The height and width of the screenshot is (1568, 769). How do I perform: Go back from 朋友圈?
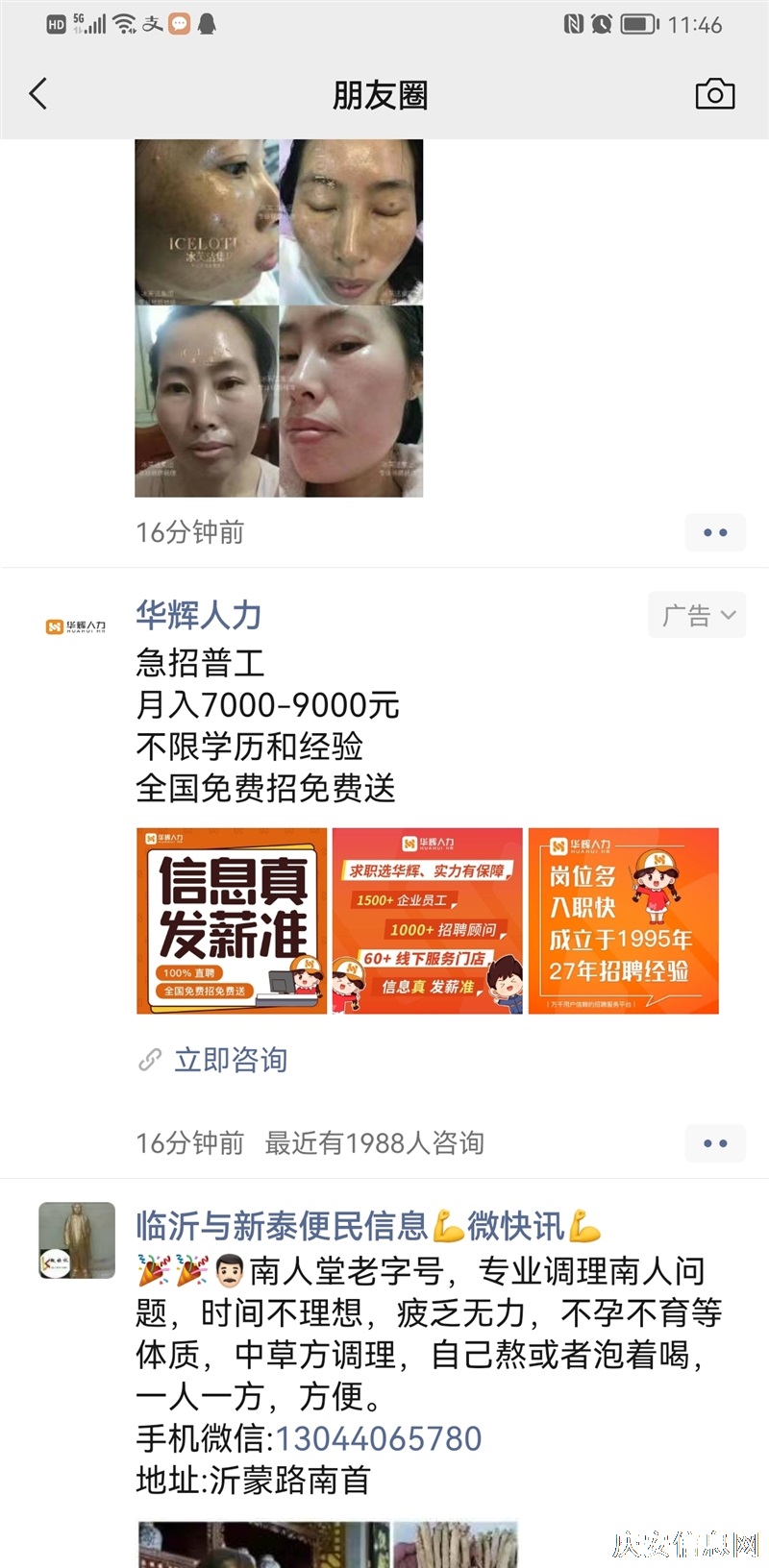(x=38, y=94)
